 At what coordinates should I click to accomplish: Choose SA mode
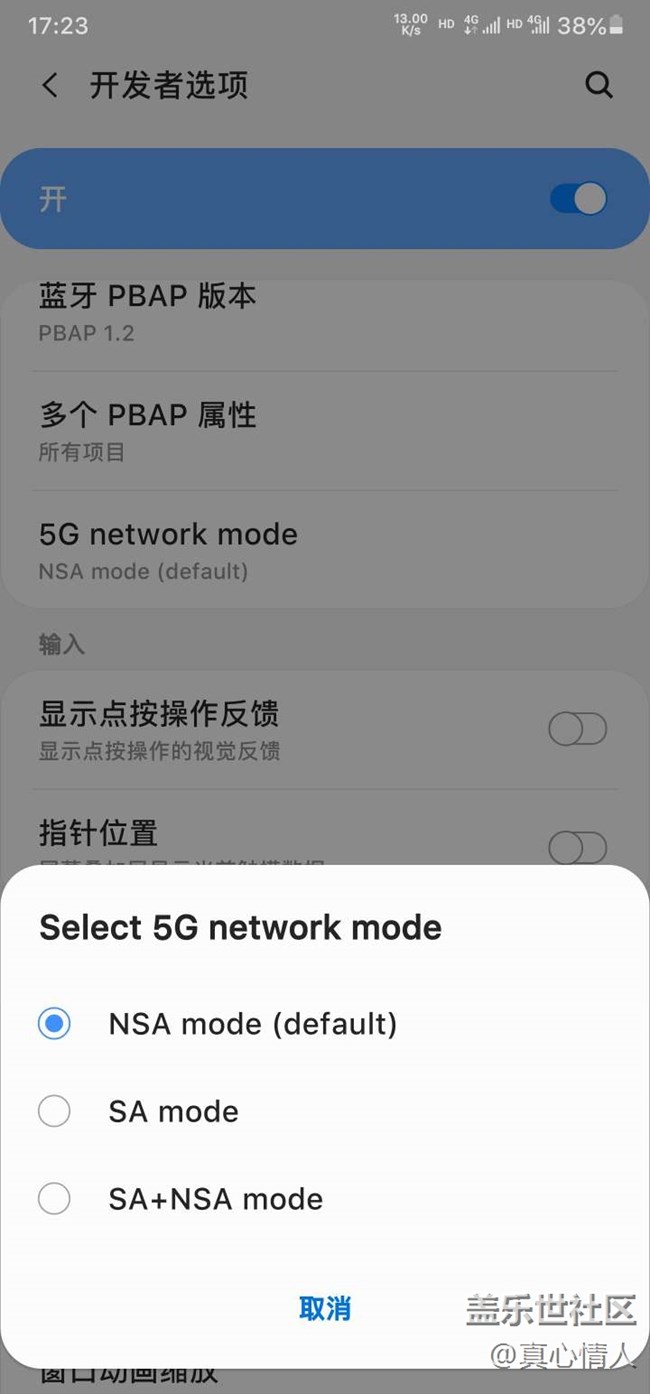pos(325,1111)
